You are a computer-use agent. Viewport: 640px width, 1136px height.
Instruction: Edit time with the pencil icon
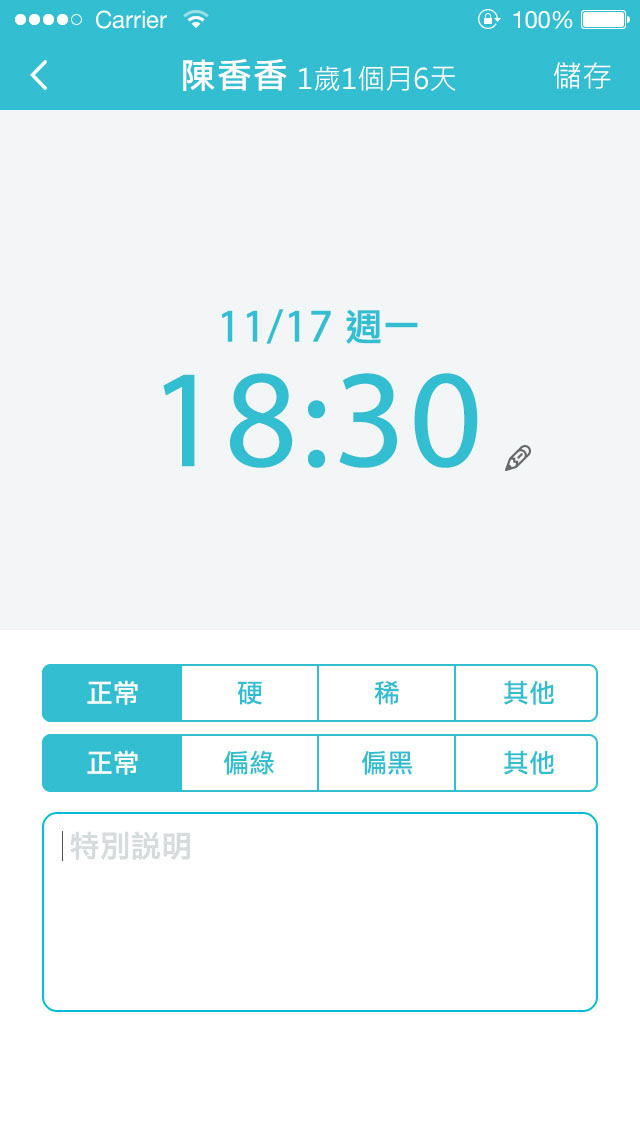point(518,458)
